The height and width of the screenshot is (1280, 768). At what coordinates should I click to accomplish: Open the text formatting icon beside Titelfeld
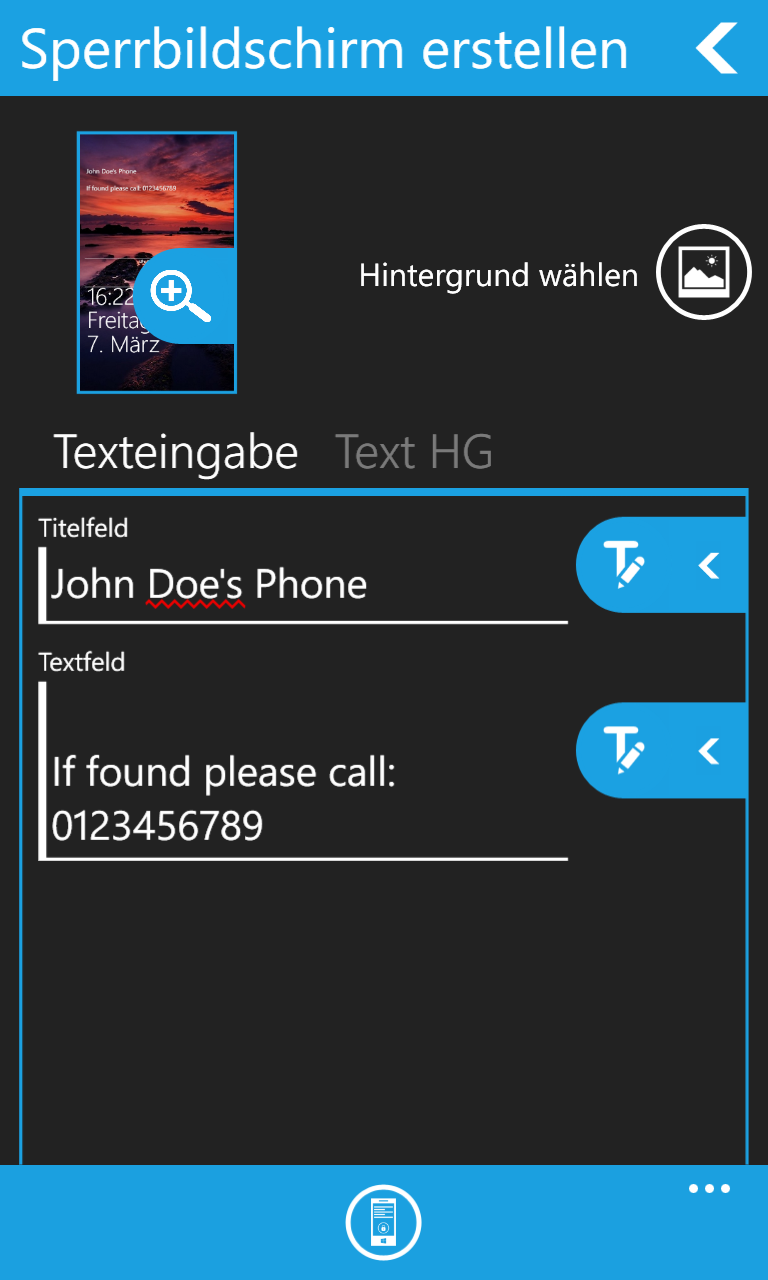(624, 565)
